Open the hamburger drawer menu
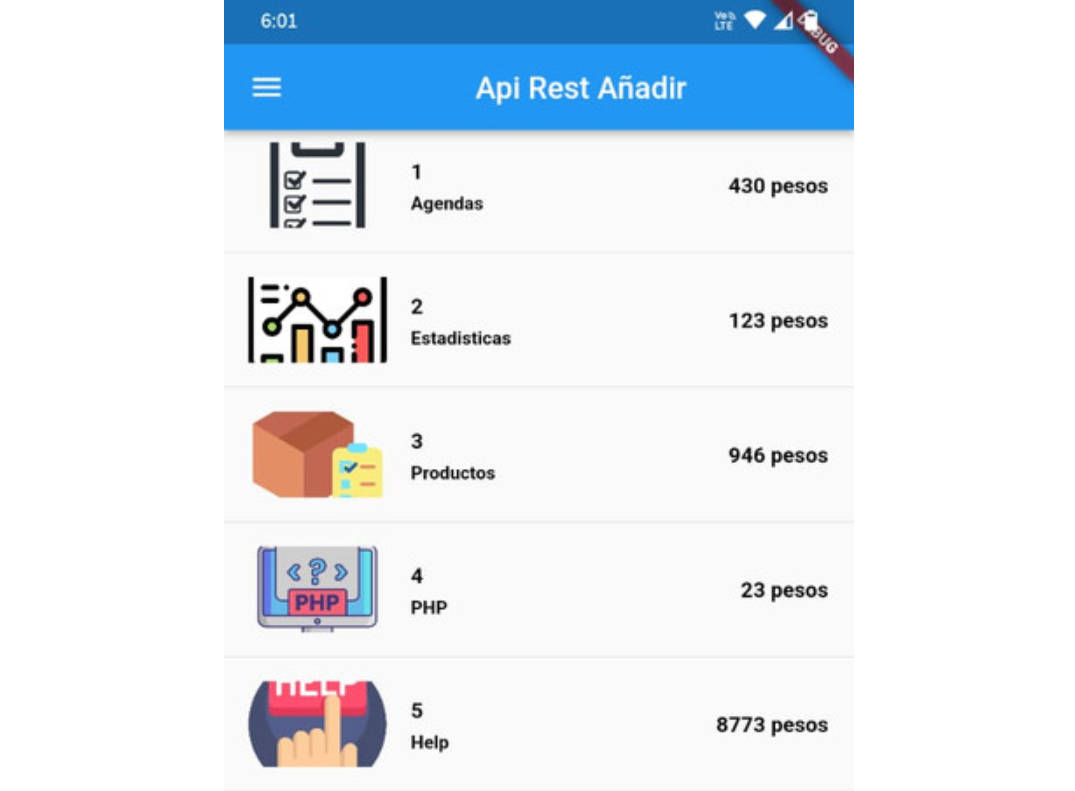This screenshot has height=791, width=1075. pos(266,87)
